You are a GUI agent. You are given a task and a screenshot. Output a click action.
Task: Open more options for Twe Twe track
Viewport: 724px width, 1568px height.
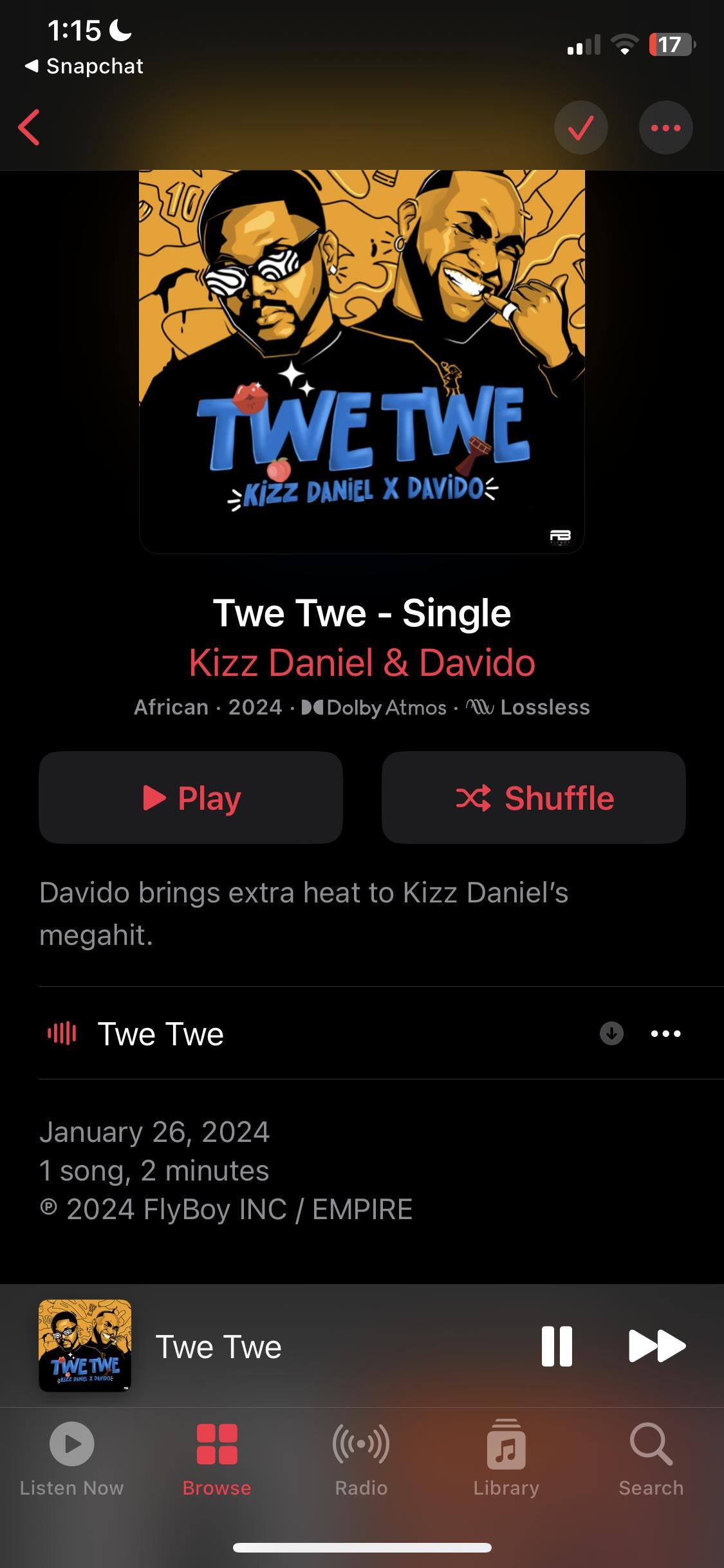click(x=665, y=1034)
